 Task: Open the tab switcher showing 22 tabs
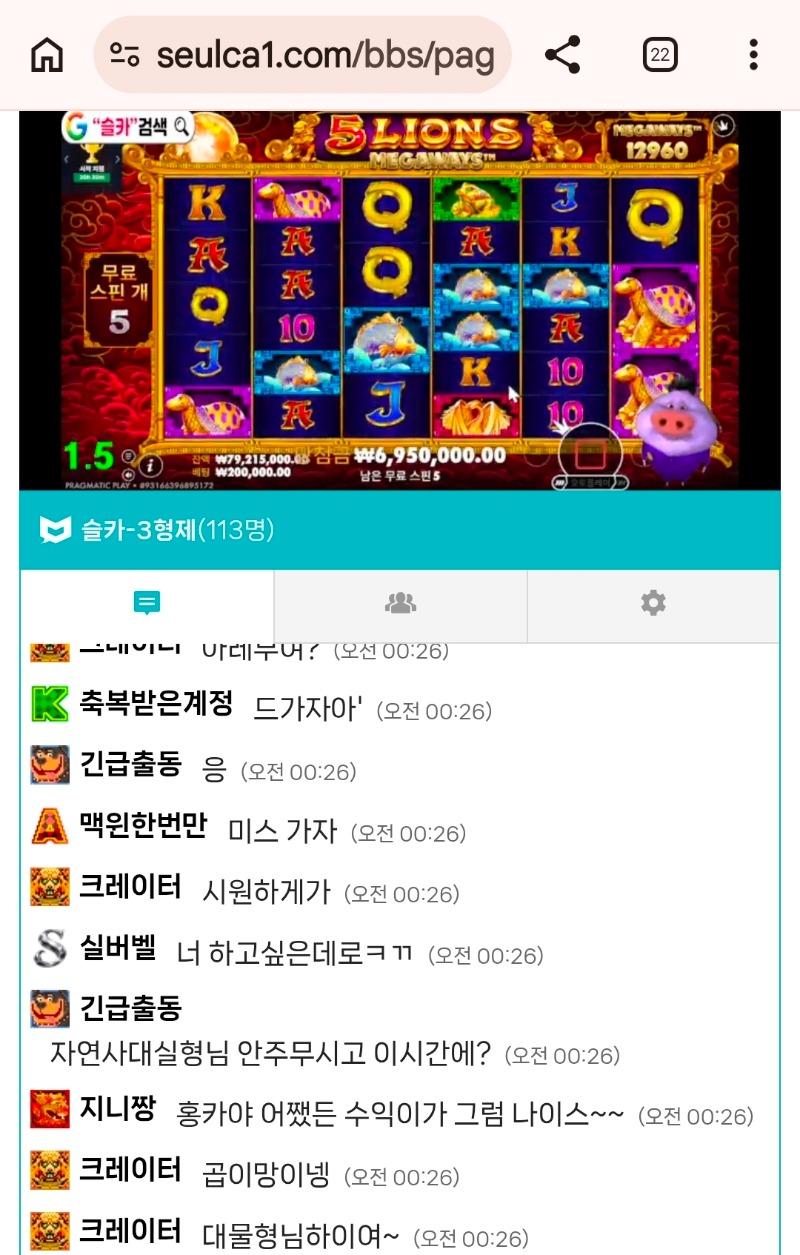pyautogui.click(x=660, y=55)
